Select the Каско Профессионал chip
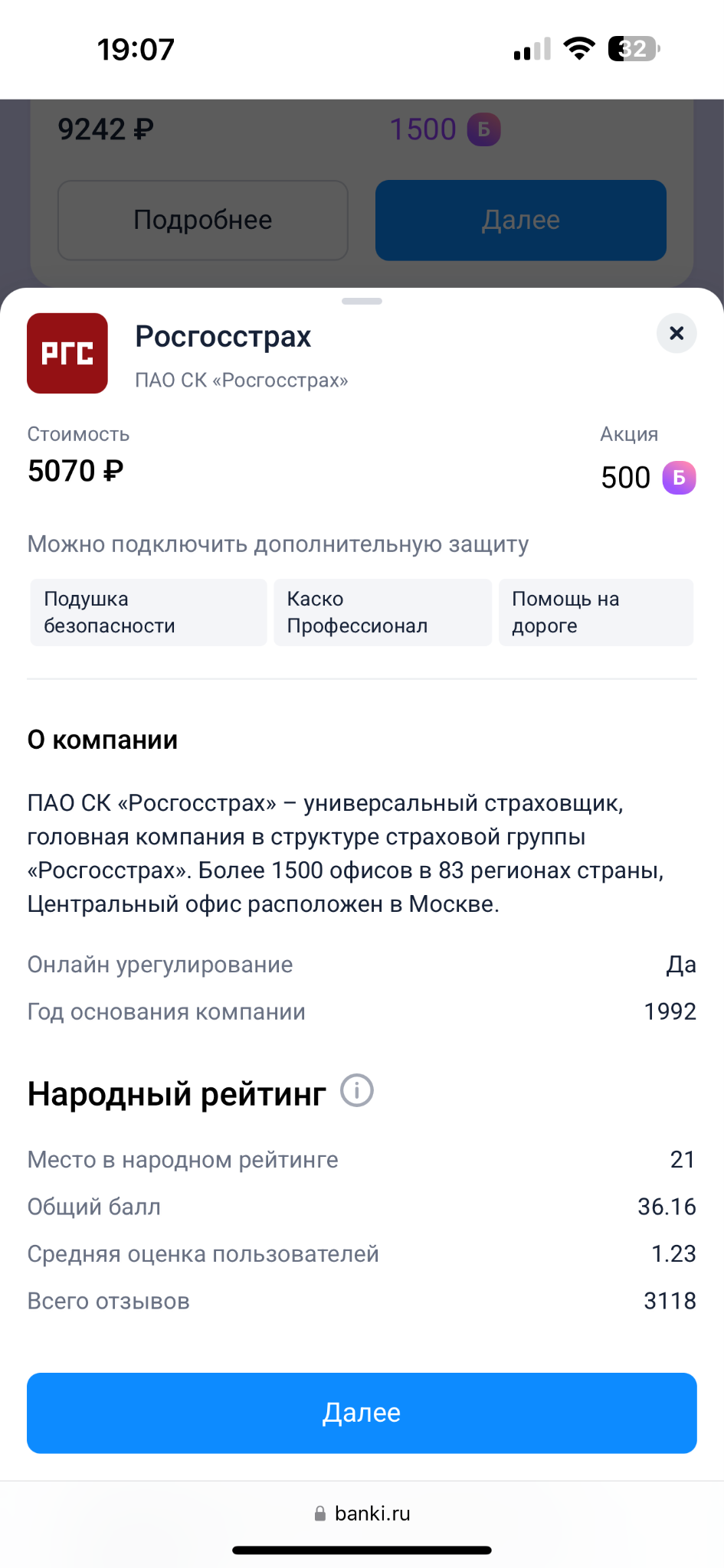This screenshot has width=724, height=1568. click(382, 612)
